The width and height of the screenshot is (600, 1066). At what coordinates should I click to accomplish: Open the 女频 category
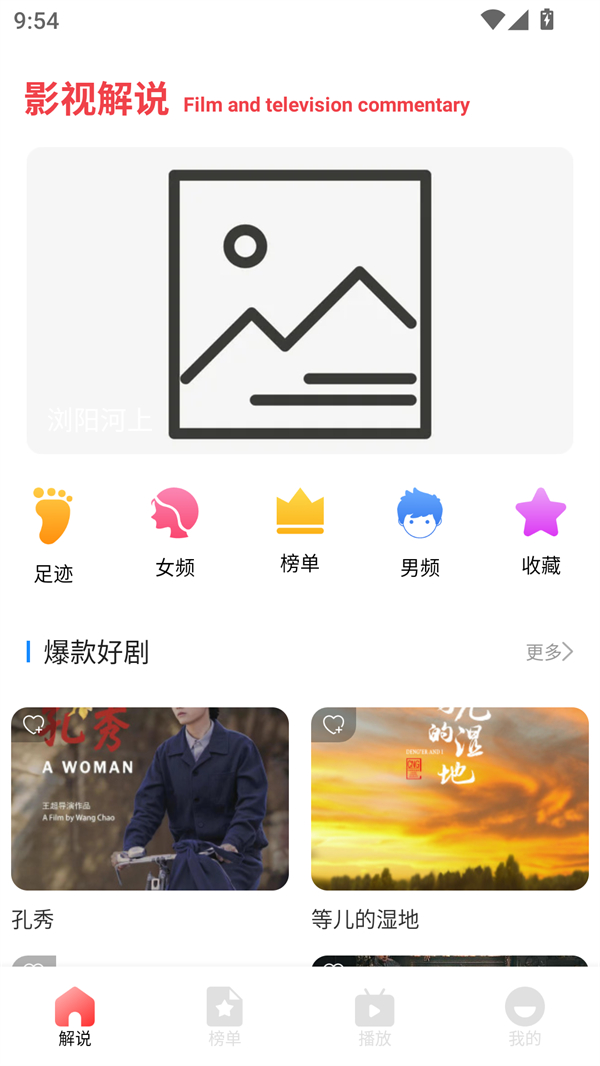click(175, 531)
